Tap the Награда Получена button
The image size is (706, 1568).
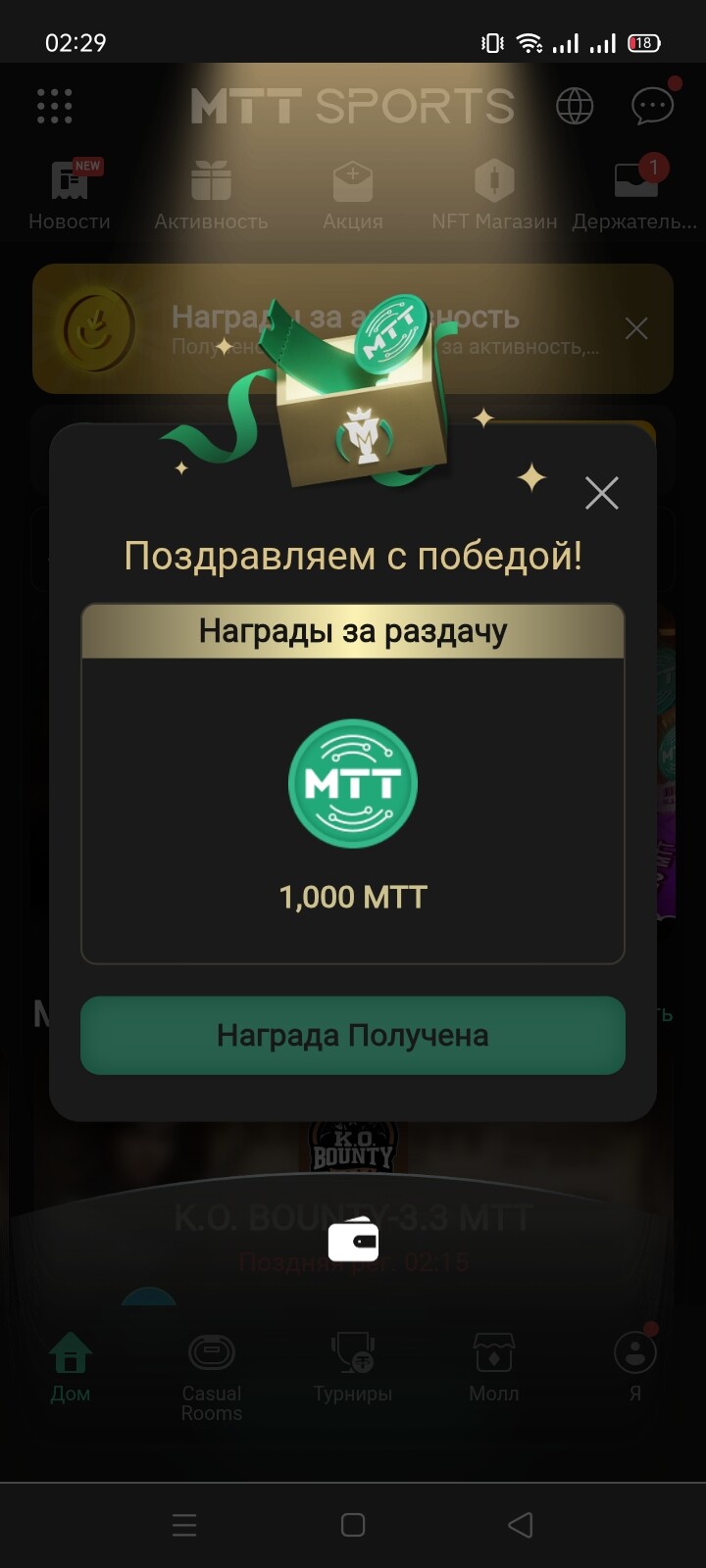(353, 1036)
